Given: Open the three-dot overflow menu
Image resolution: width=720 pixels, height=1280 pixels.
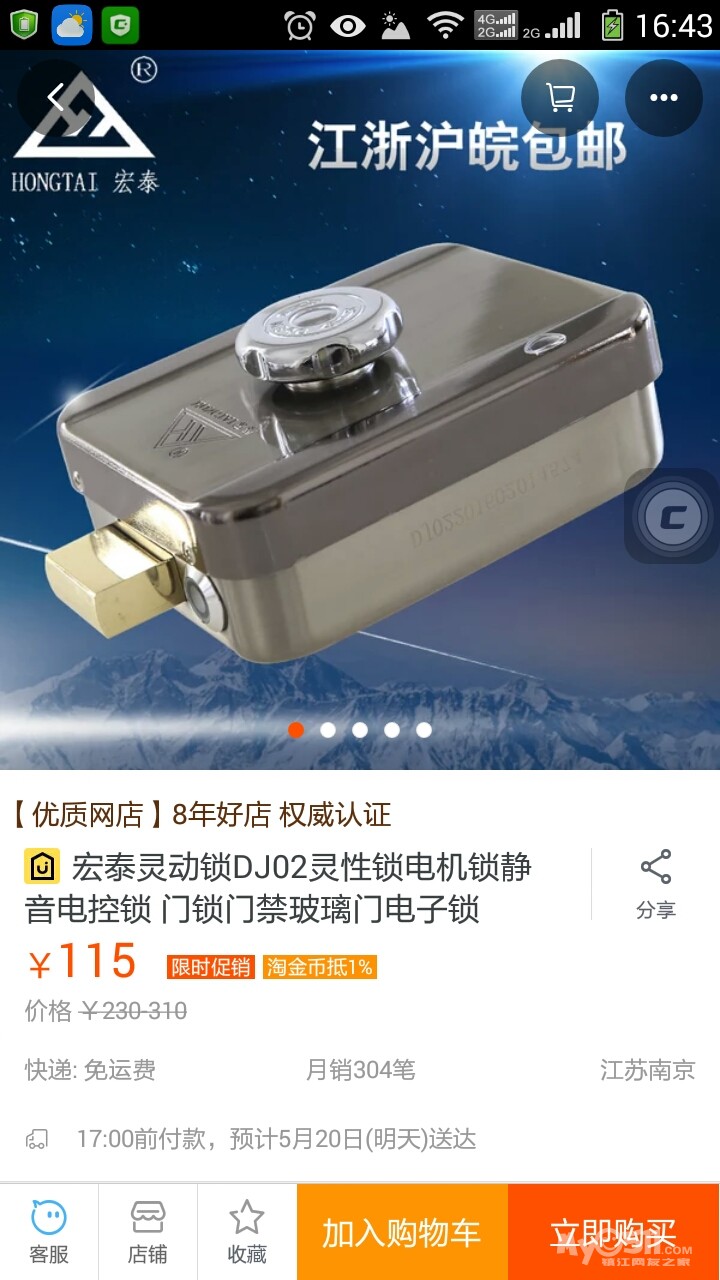Looking at the screenshot, I should [x=664, y=97].
